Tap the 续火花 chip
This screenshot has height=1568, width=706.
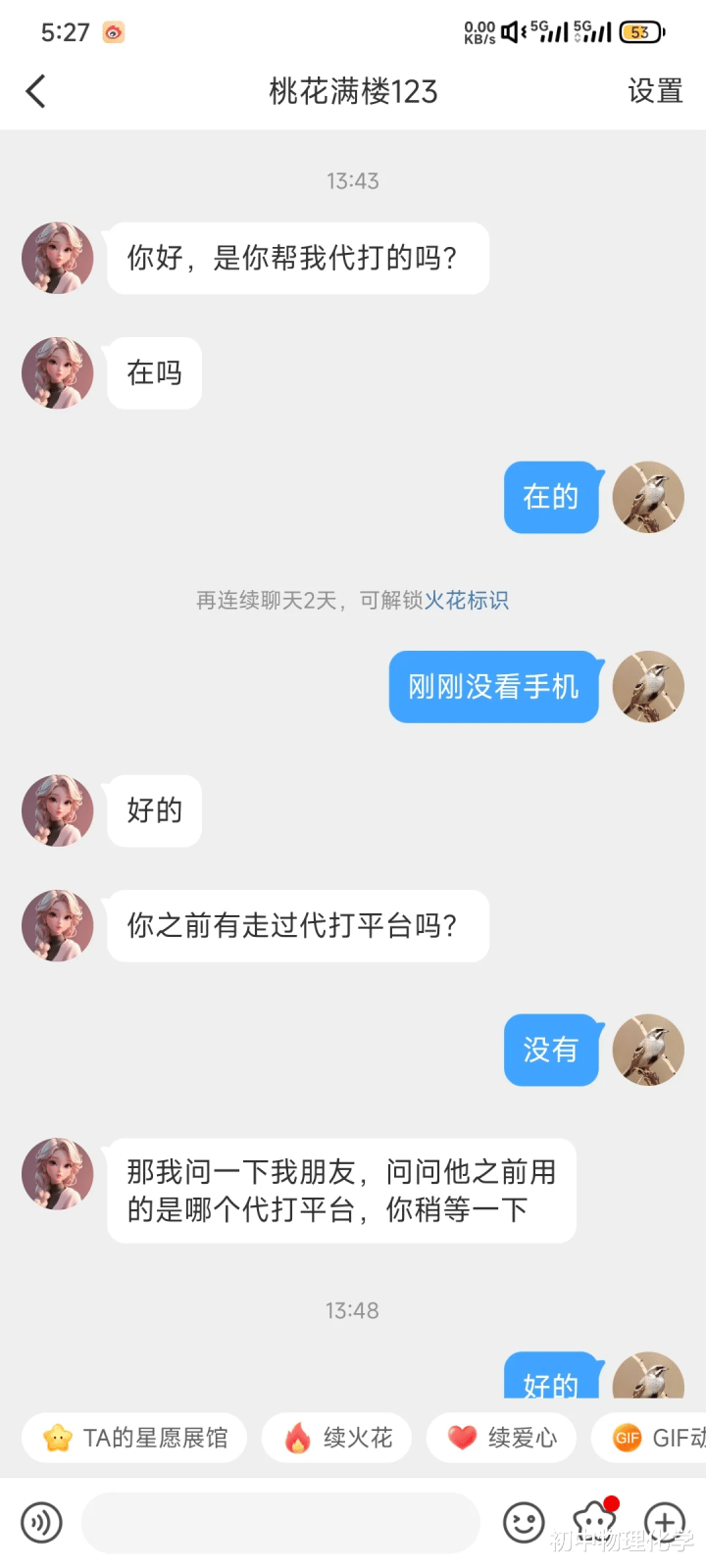[337, 1438]
